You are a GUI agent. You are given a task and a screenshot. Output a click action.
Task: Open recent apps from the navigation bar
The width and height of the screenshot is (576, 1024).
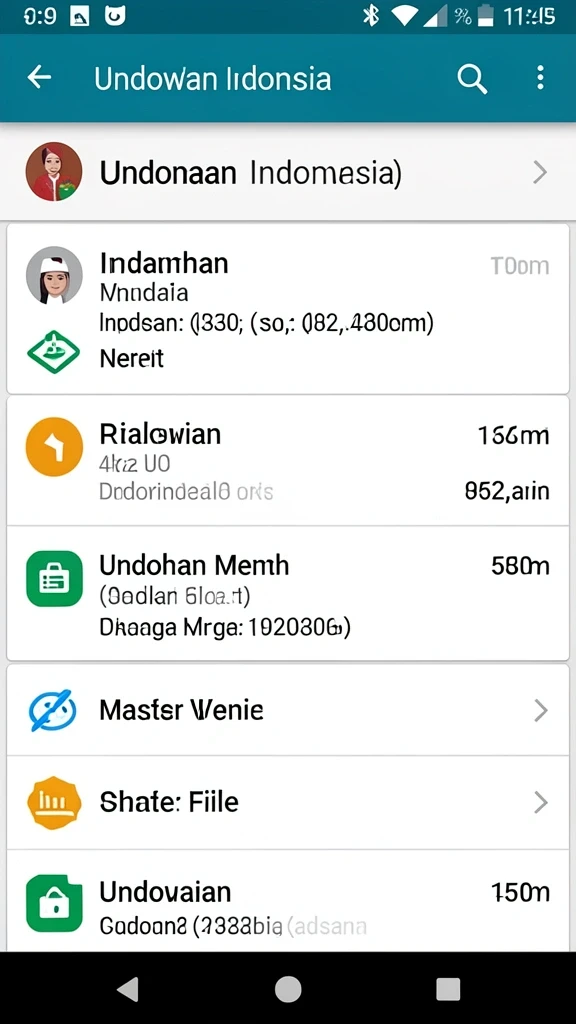point(448,989)
